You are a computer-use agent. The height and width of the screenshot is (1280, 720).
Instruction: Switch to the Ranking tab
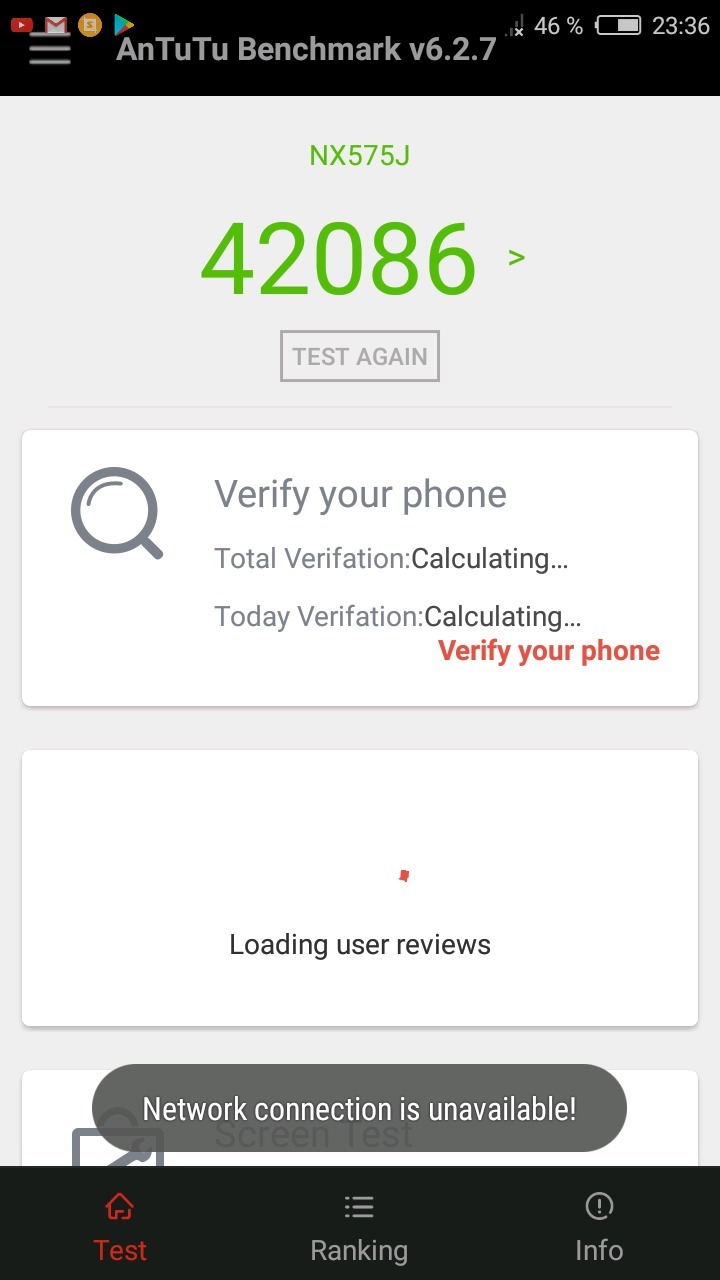[359, 1228]
